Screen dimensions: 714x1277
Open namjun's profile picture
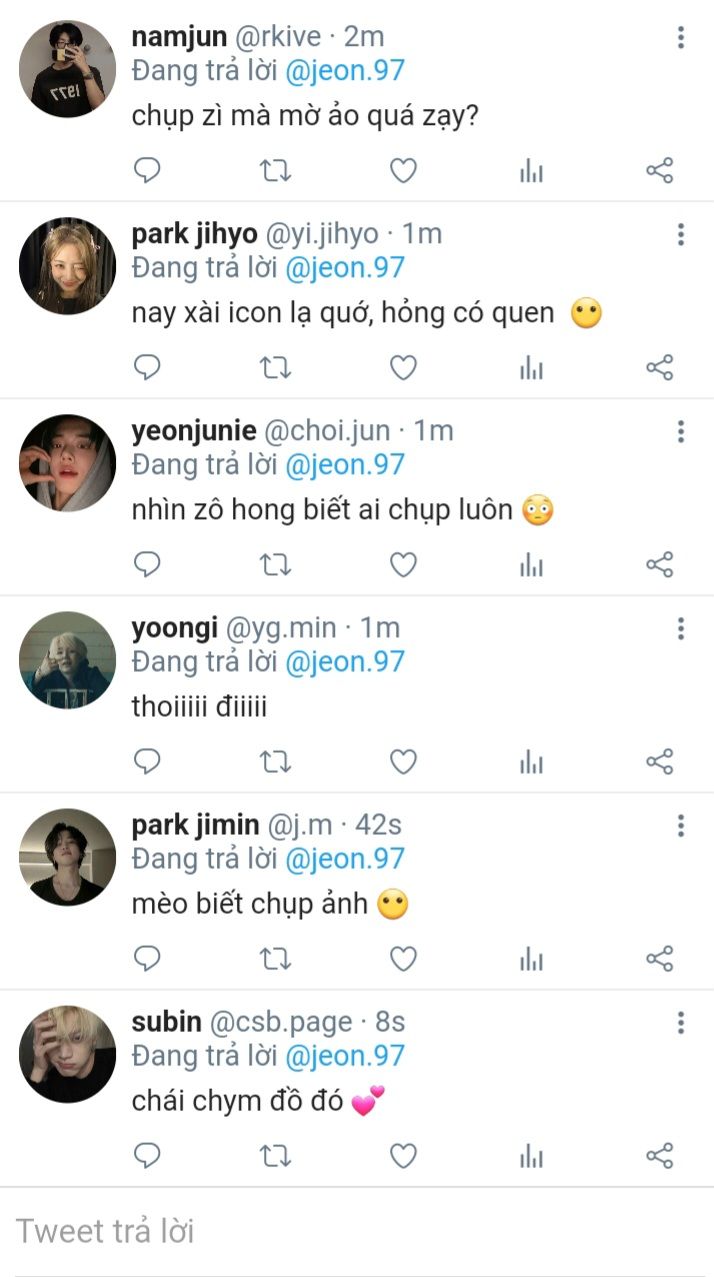pos(68,69)
